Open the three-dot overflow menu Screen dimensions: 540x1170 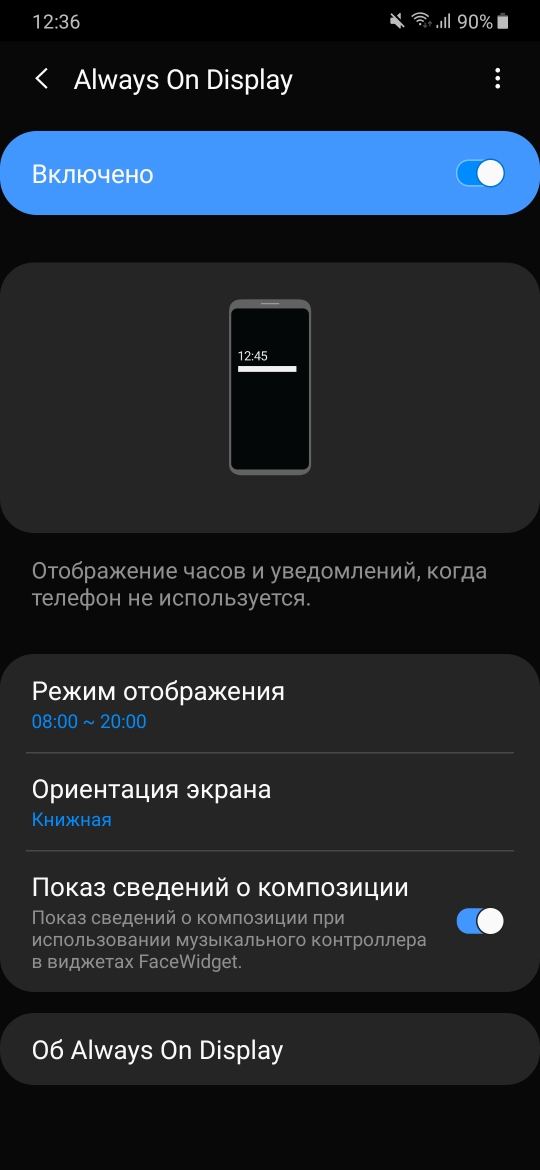click(497, 79)
